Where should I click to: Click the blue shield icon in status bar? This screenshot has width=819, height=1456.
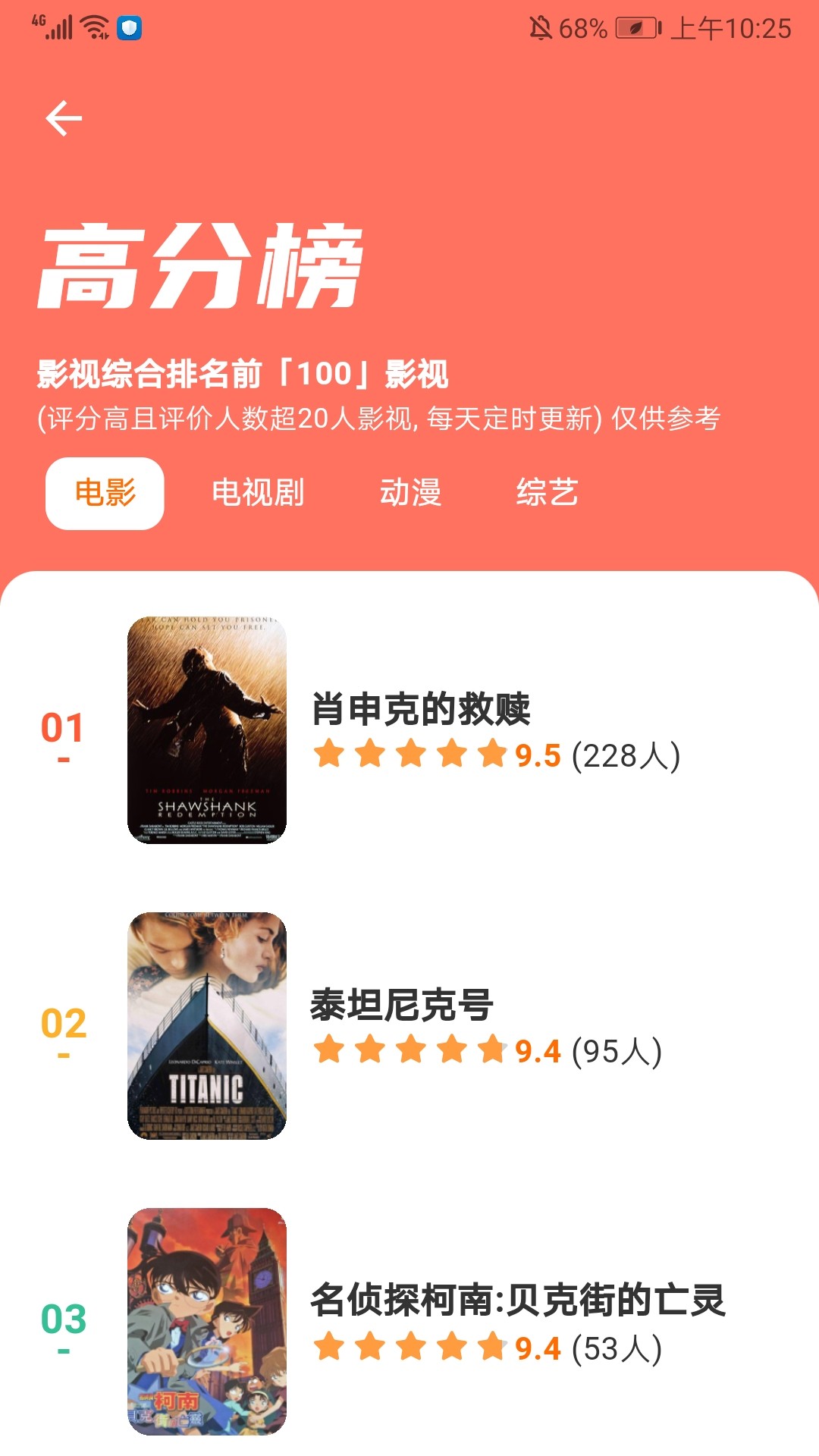pyautogui.click(x=129, y=27)
